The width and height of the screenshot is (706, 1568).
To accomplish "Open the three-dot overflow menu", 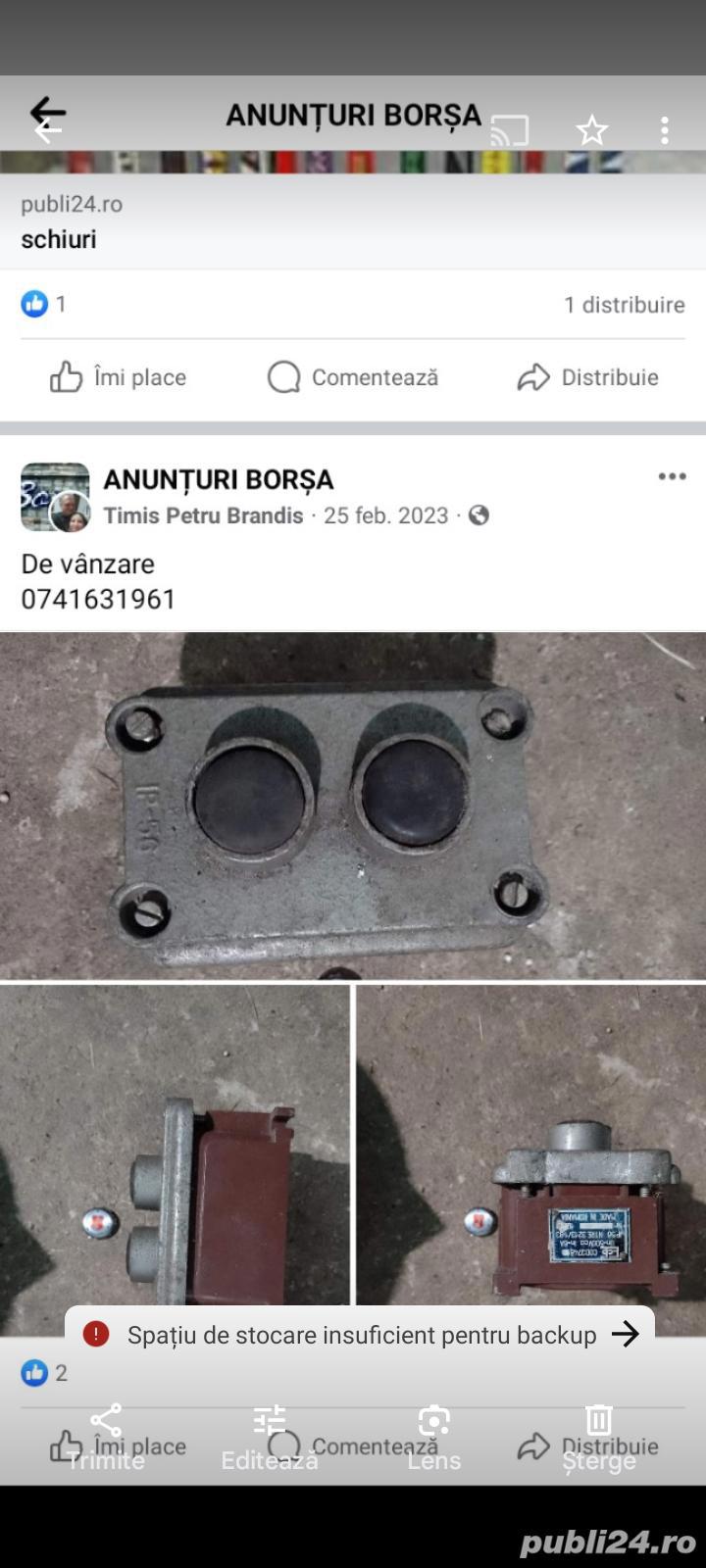I will [665, 130].
